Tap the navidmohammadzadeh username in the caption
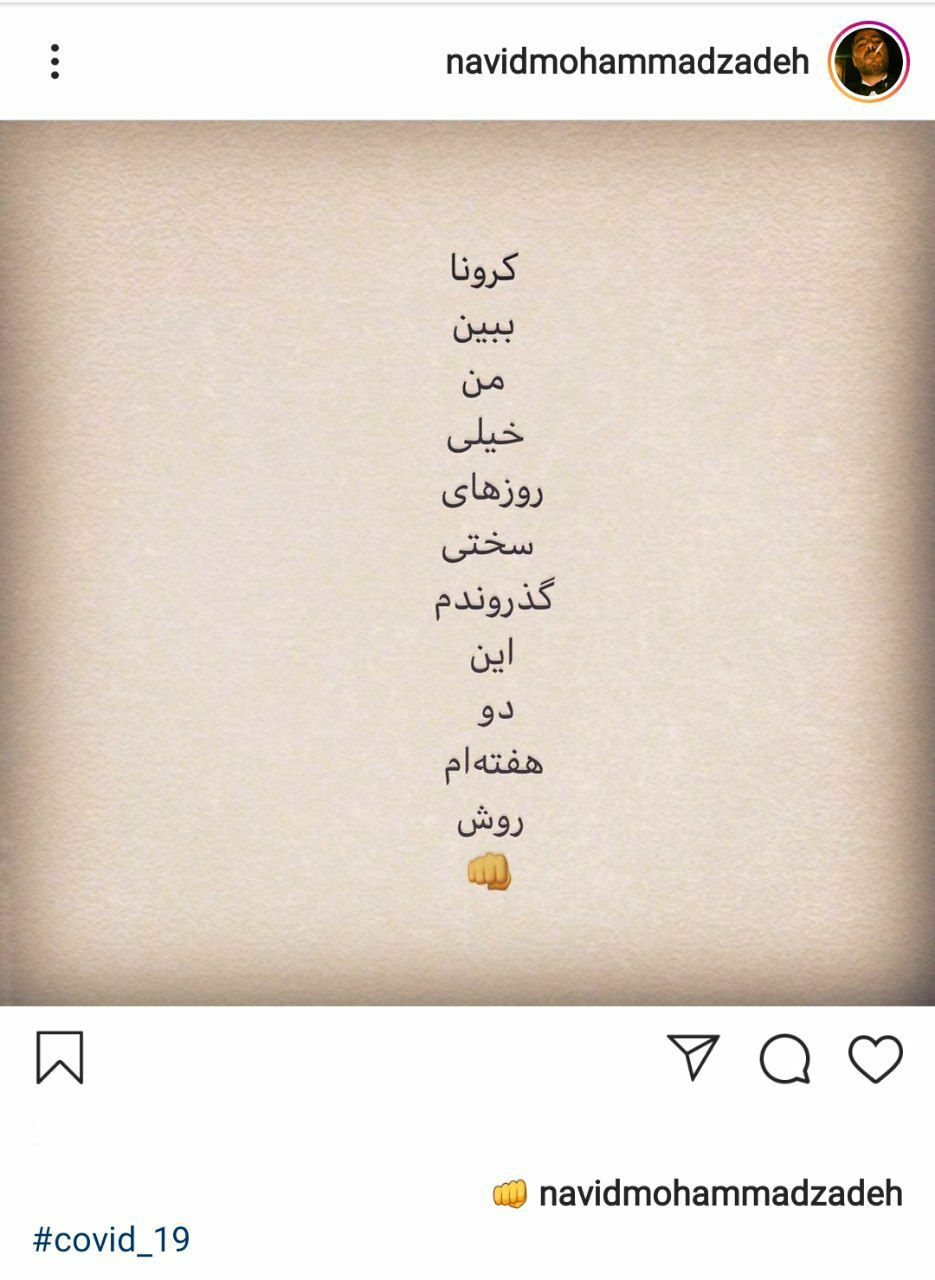This screenshot has width=935, height=1280. click(x=720, y=1193)
